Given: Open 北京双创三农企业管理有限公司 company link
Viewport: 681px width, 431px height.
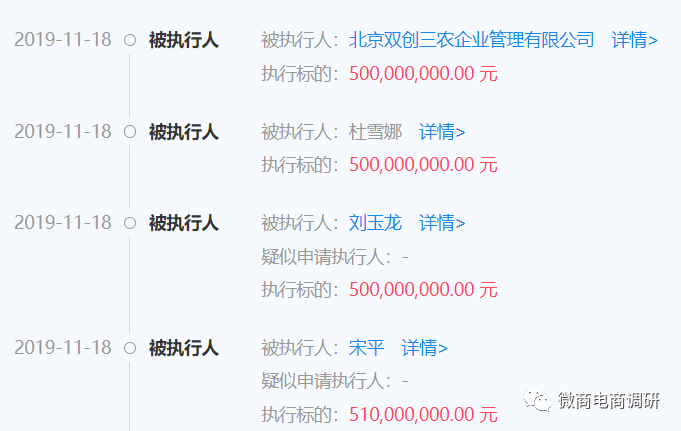Looking at the screenshot, I should click(471, 41).
